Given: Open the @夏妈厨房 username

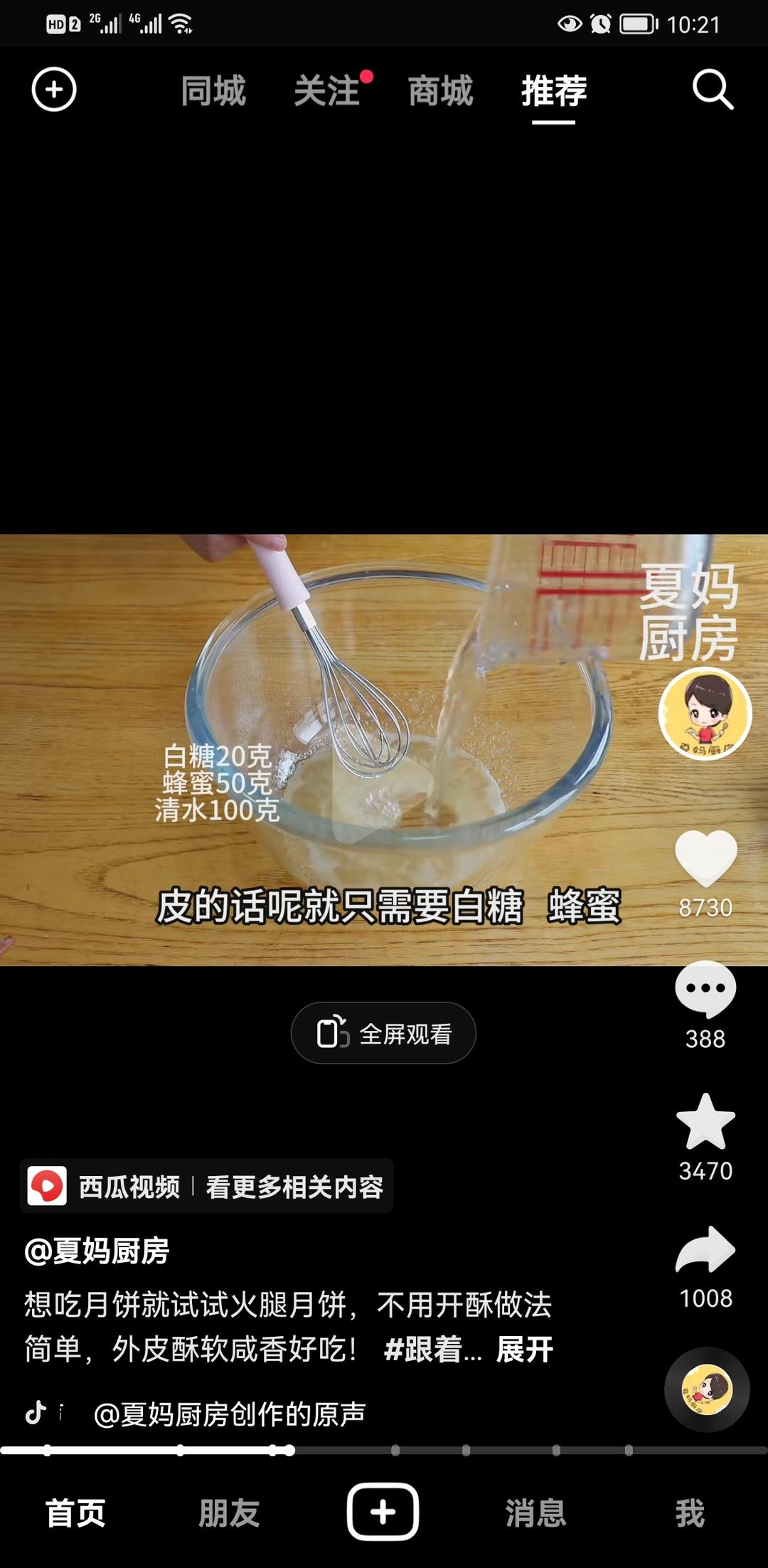Looking at the screenshot, I should point(97,1251).
